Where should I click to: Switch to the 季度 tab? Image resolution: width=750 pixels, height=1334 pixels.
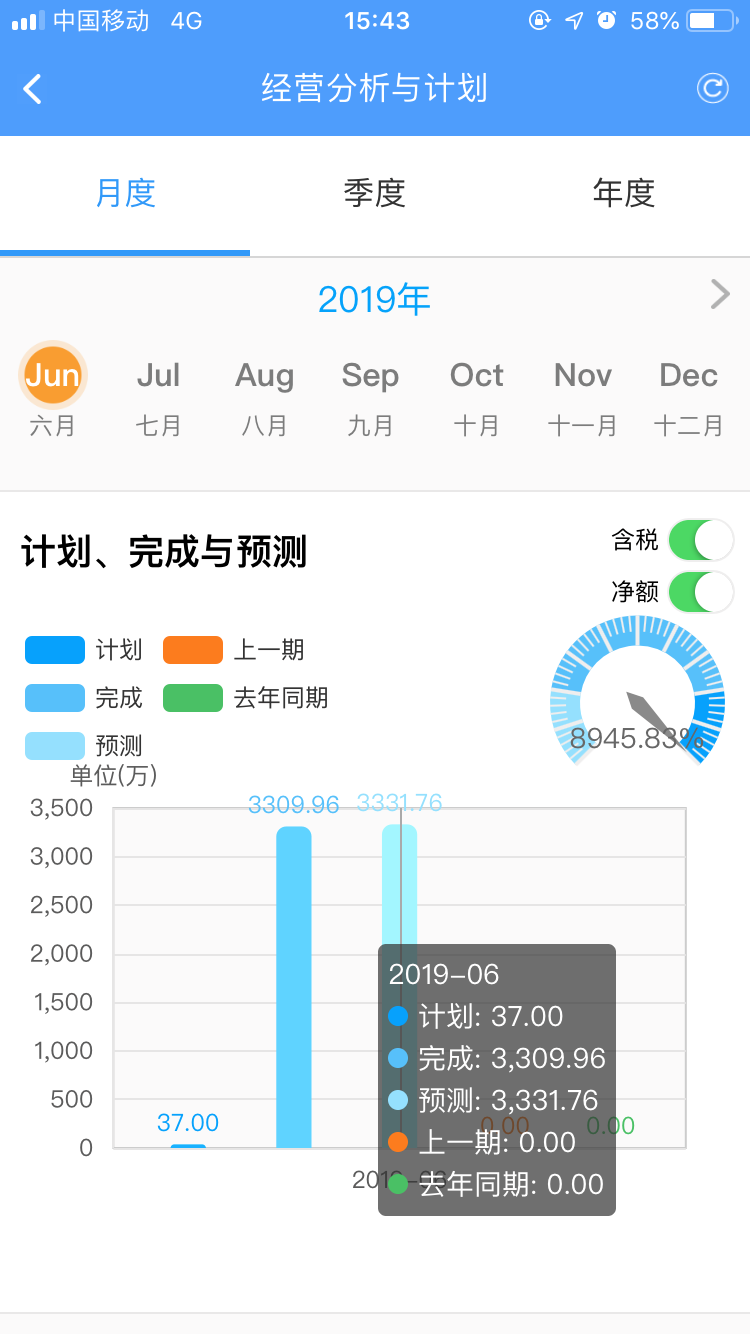click(x=375, y=193)
